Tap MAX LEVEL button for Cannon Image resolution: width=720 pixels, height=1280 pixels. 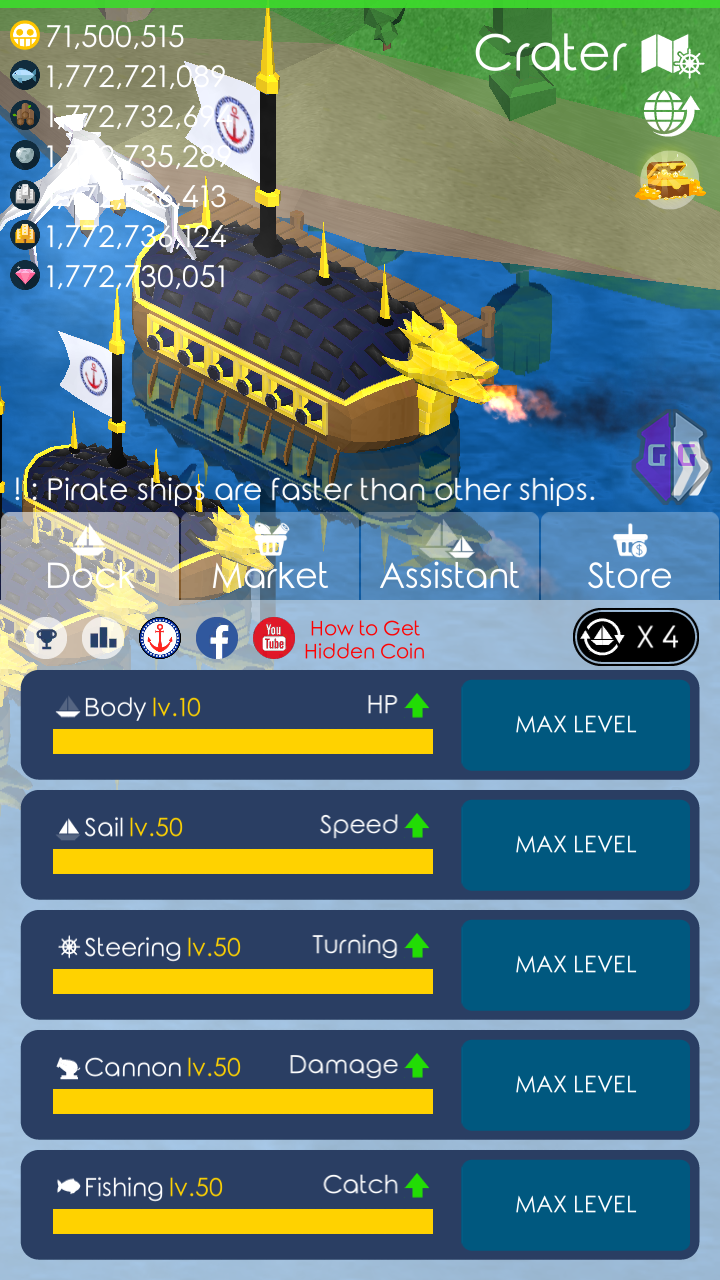click(x=576, y=1085)
